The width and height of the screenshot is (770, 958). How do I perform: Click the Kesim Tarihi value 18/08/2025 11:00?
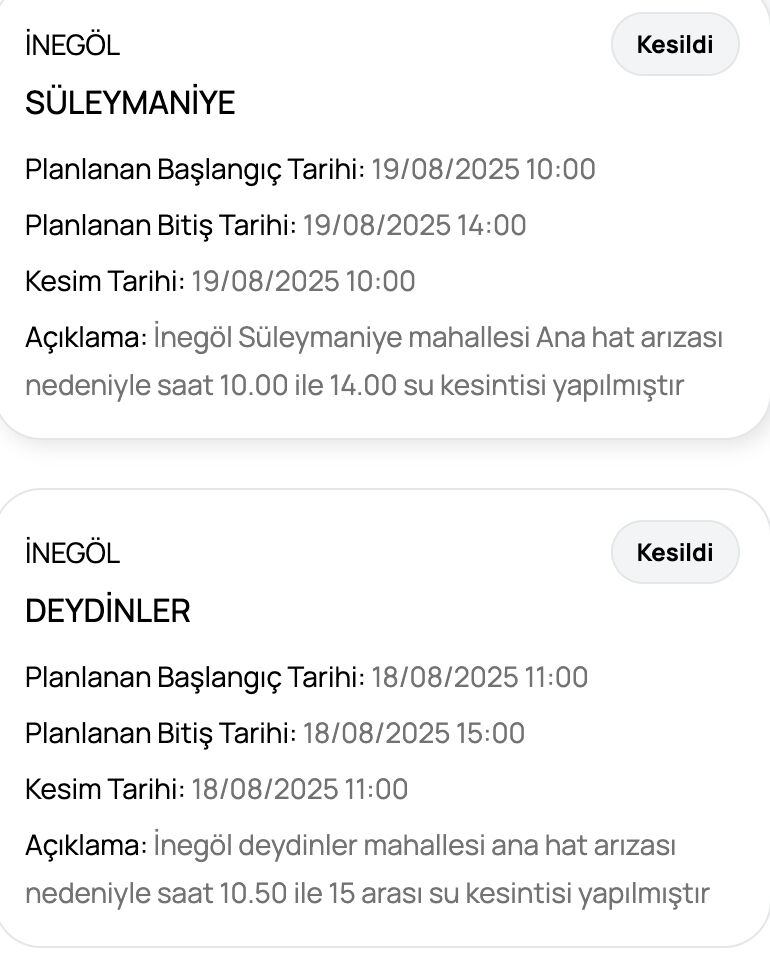299,789
